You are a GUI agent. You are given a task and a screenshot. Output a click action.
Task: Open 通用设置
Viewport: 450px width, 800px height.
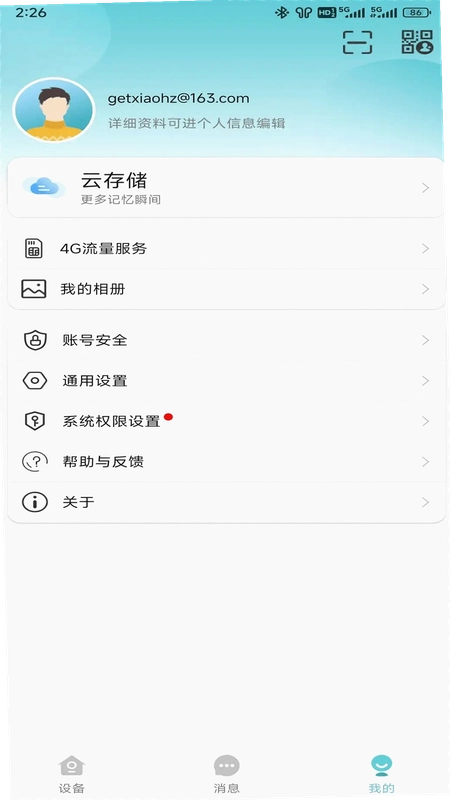coord(226,381)
